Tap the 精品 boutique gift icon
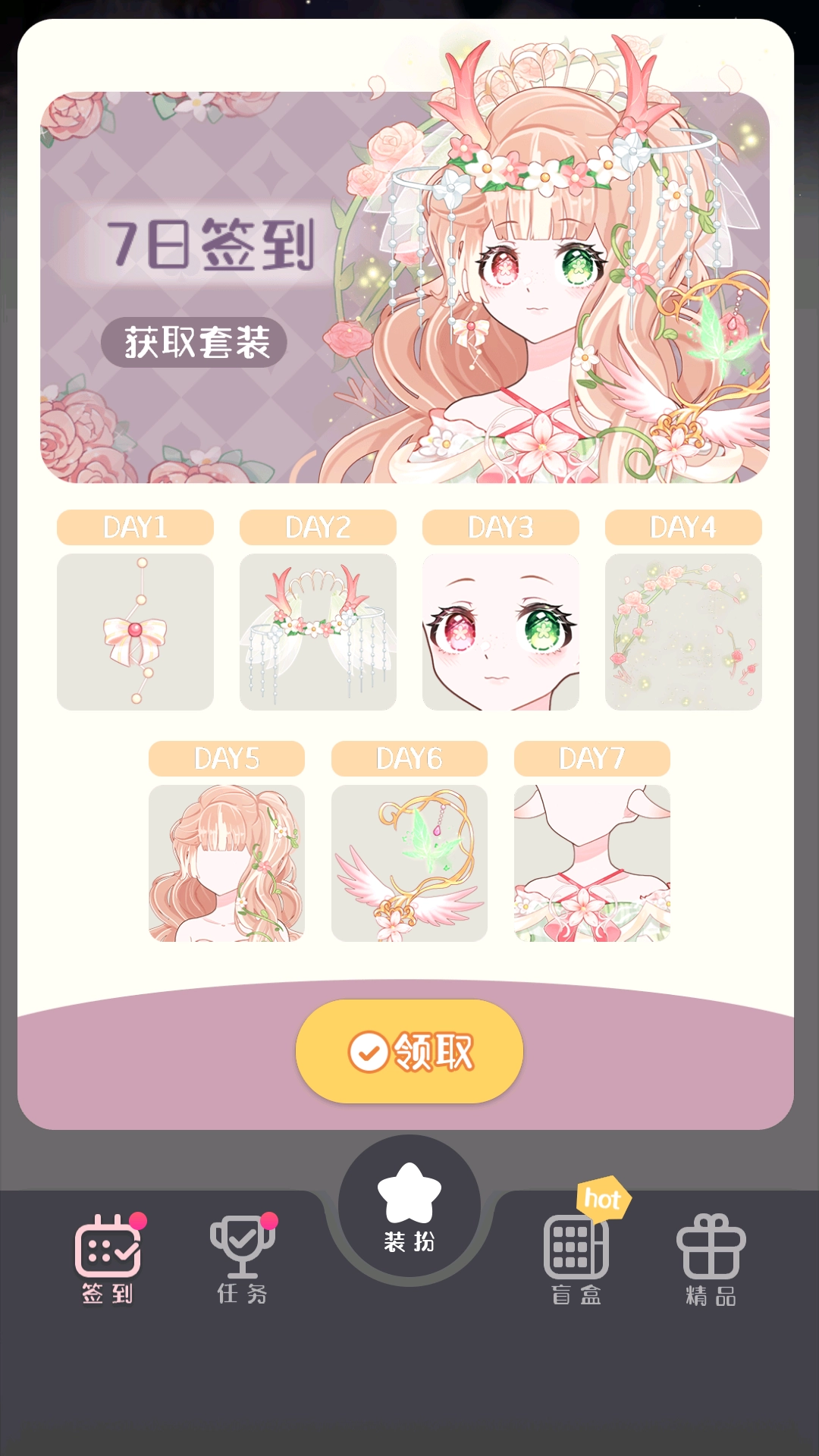Viewport: 819px width, 1456px height. click(713, 1244)
